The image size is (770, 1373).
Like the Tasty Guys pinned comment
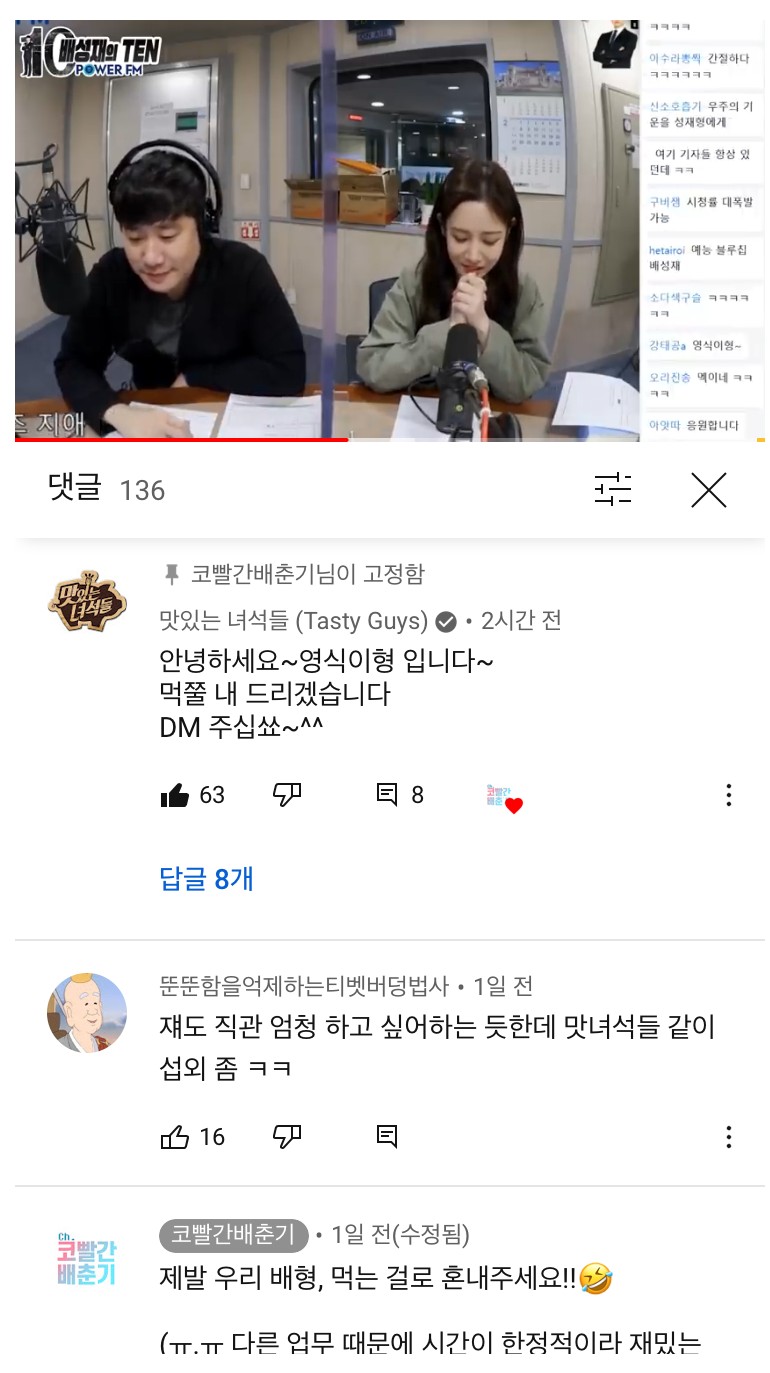[x=175, y=795]
